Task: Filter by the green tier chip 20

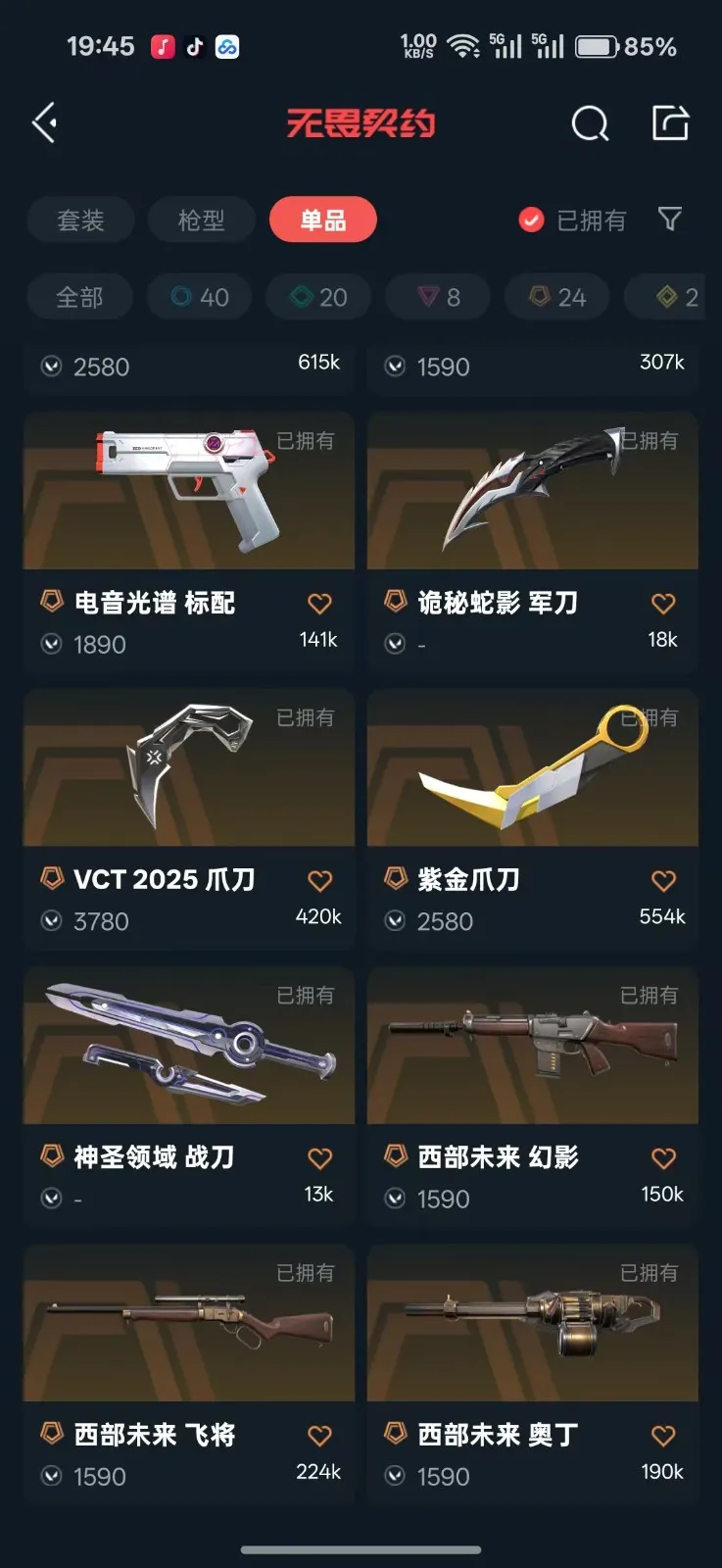Action: (x=319, y=297)
